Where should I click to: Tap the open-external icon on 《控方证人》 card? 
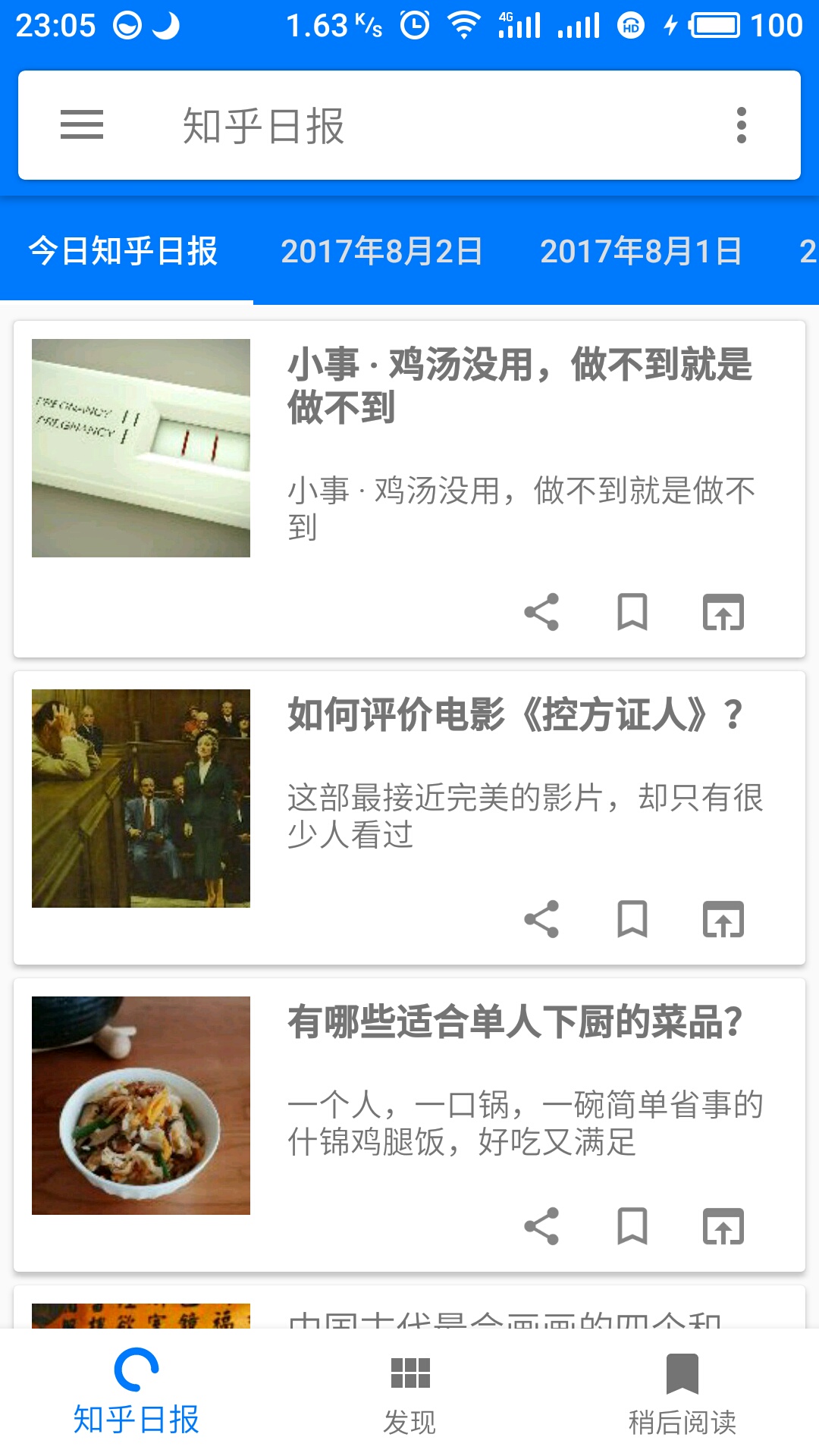723,919
